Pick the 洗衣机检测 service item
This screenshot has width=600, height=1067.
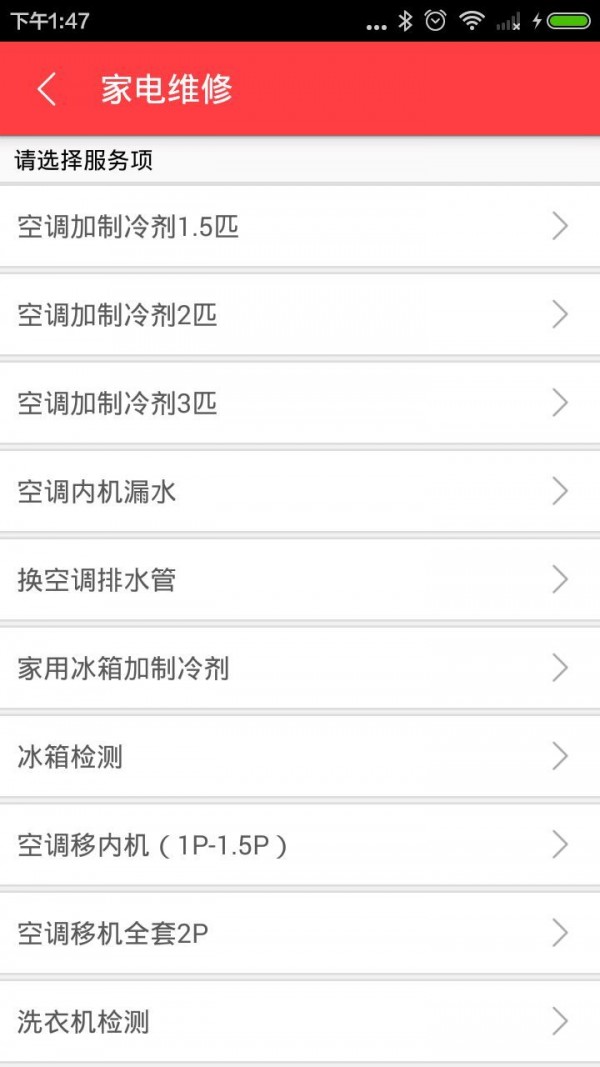(300, 1021)
